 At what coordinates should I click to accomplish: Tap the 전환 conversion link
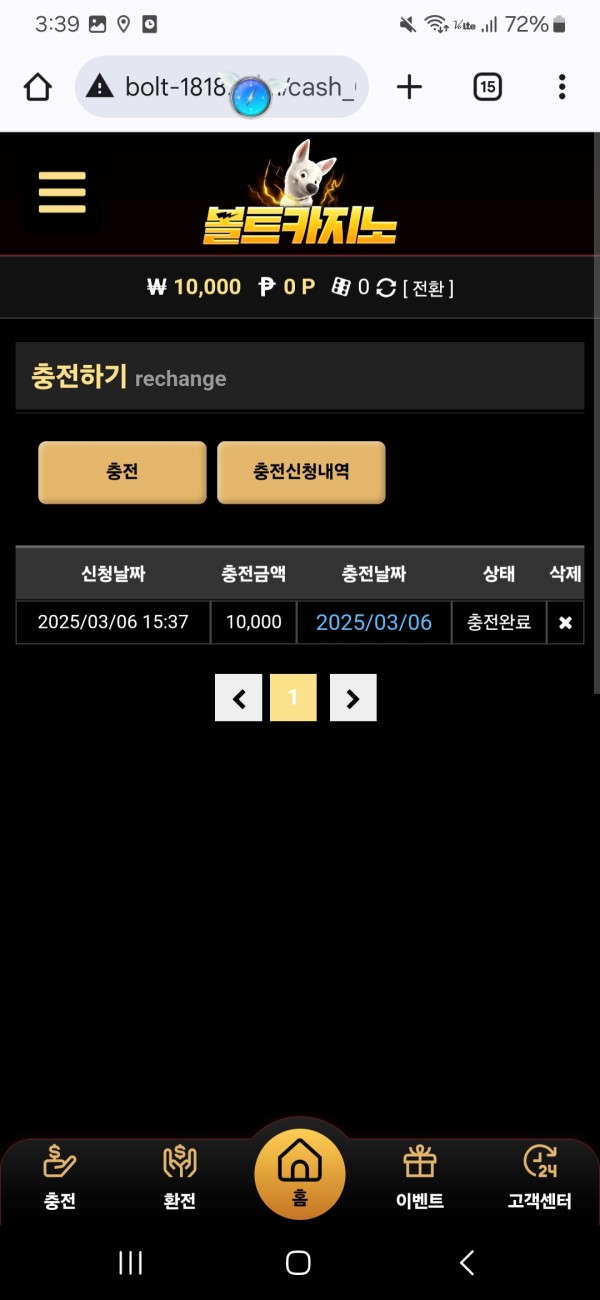[428, 288]
